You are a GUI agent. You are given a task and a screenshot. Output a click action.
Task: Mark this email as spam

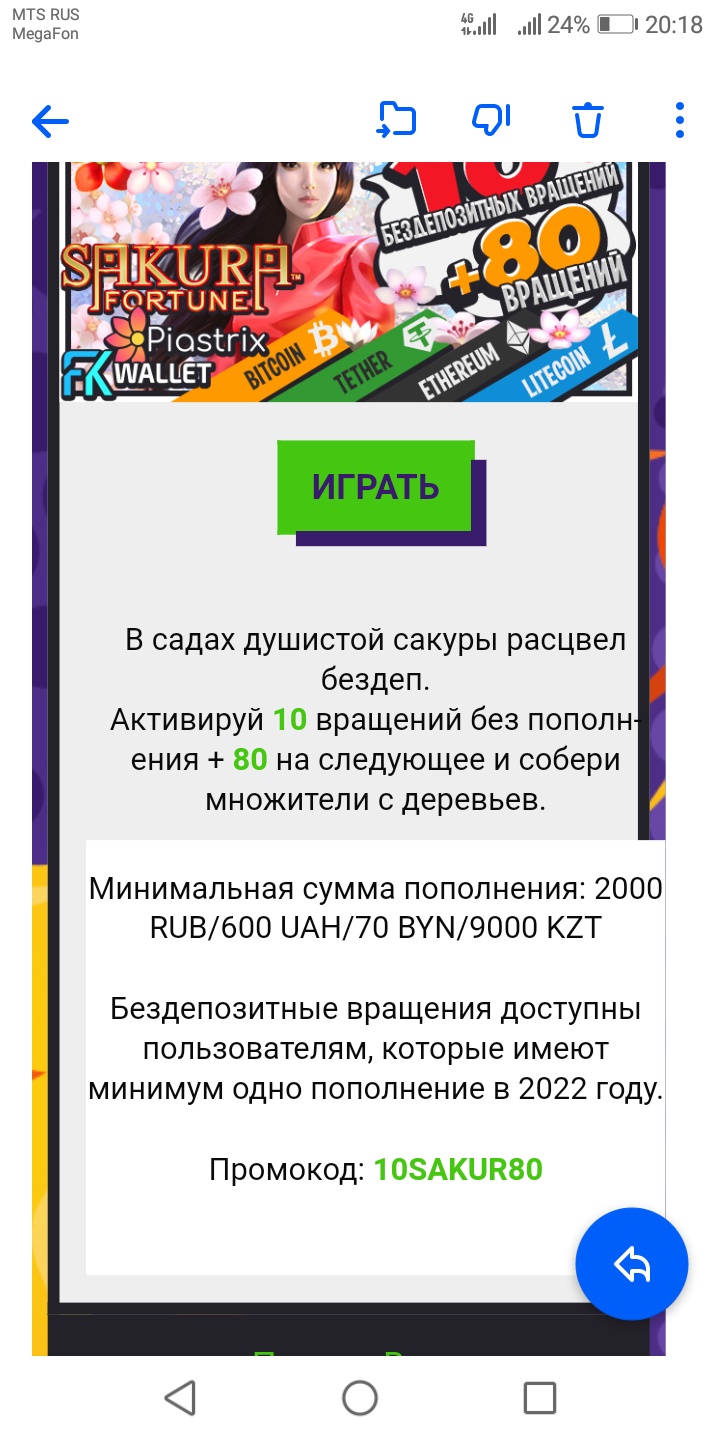[491, 120]
